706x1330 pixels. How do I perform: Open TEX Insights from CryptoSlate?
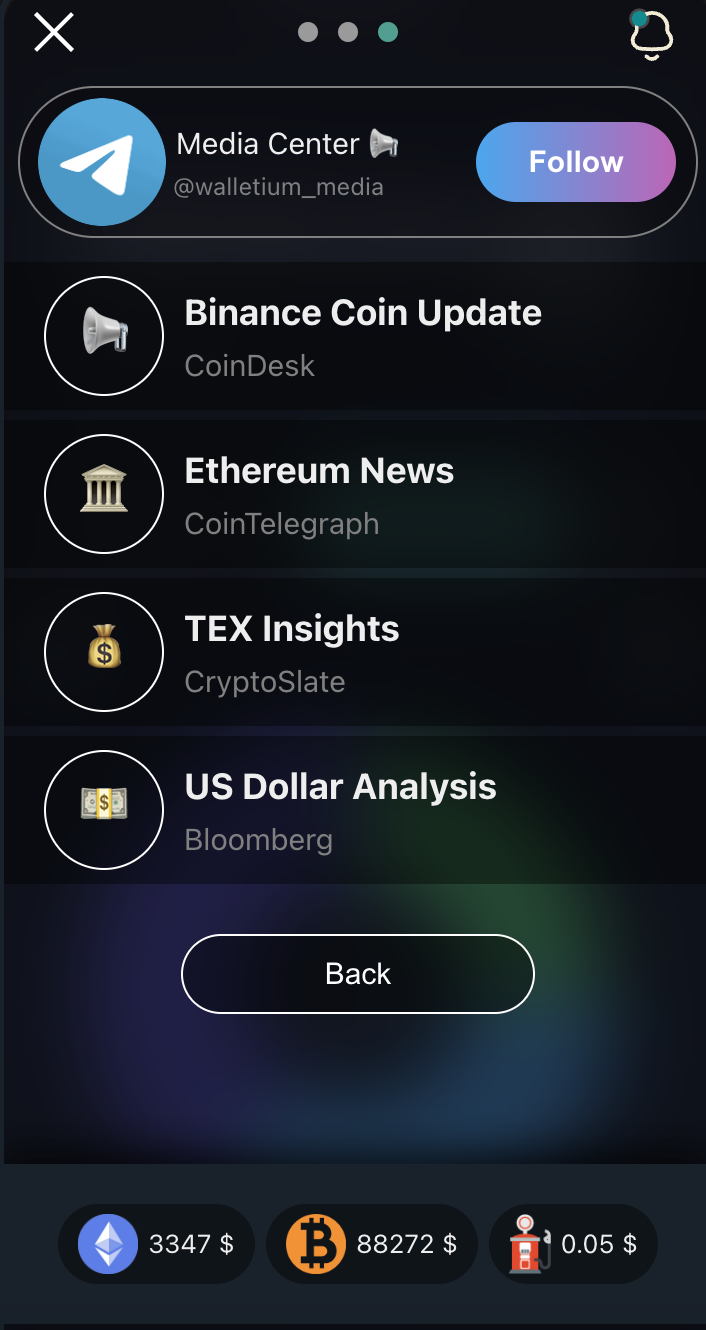click(x=291, y=652)
